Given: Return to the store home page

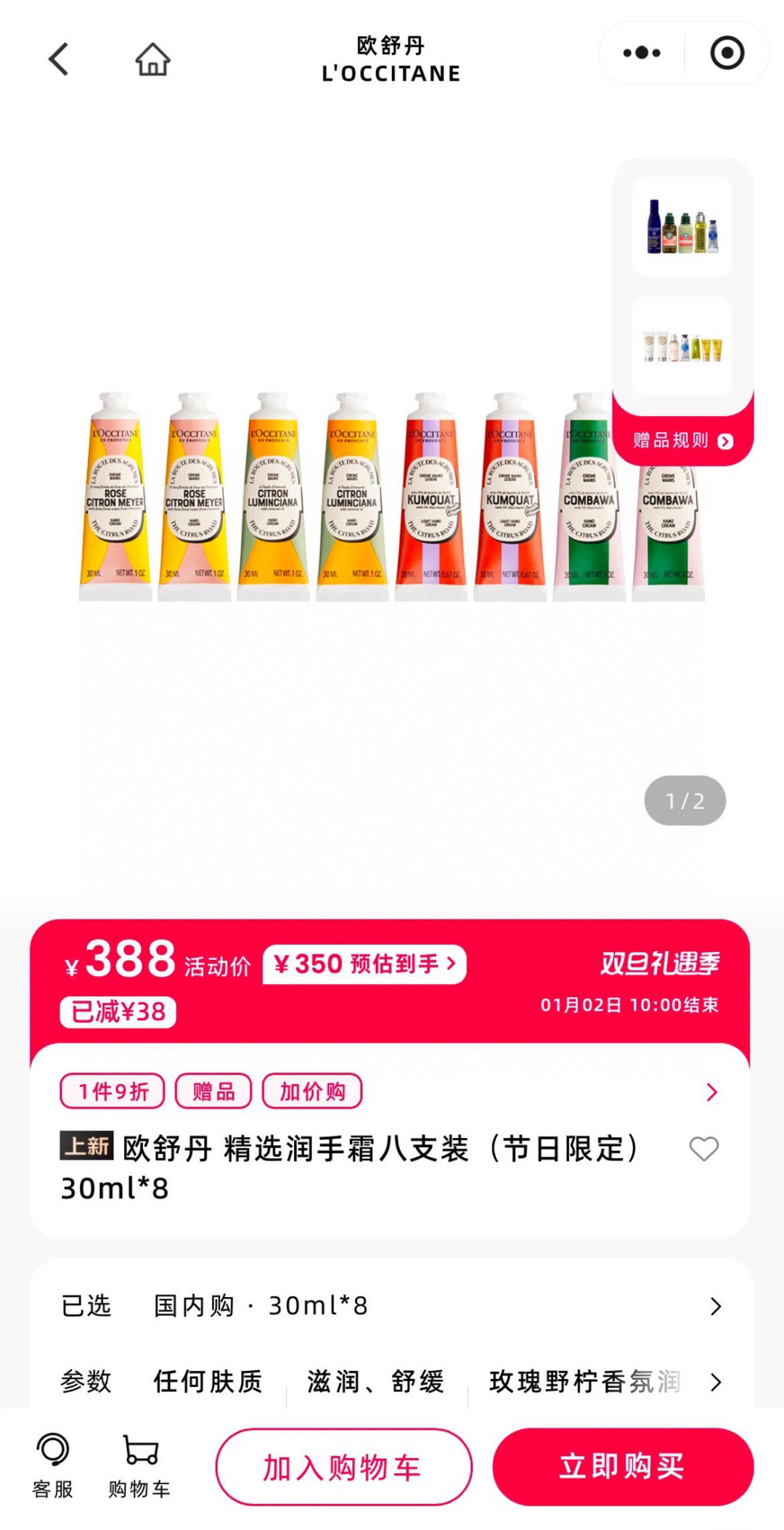Looking at the screenshot, I should [152, 59].
